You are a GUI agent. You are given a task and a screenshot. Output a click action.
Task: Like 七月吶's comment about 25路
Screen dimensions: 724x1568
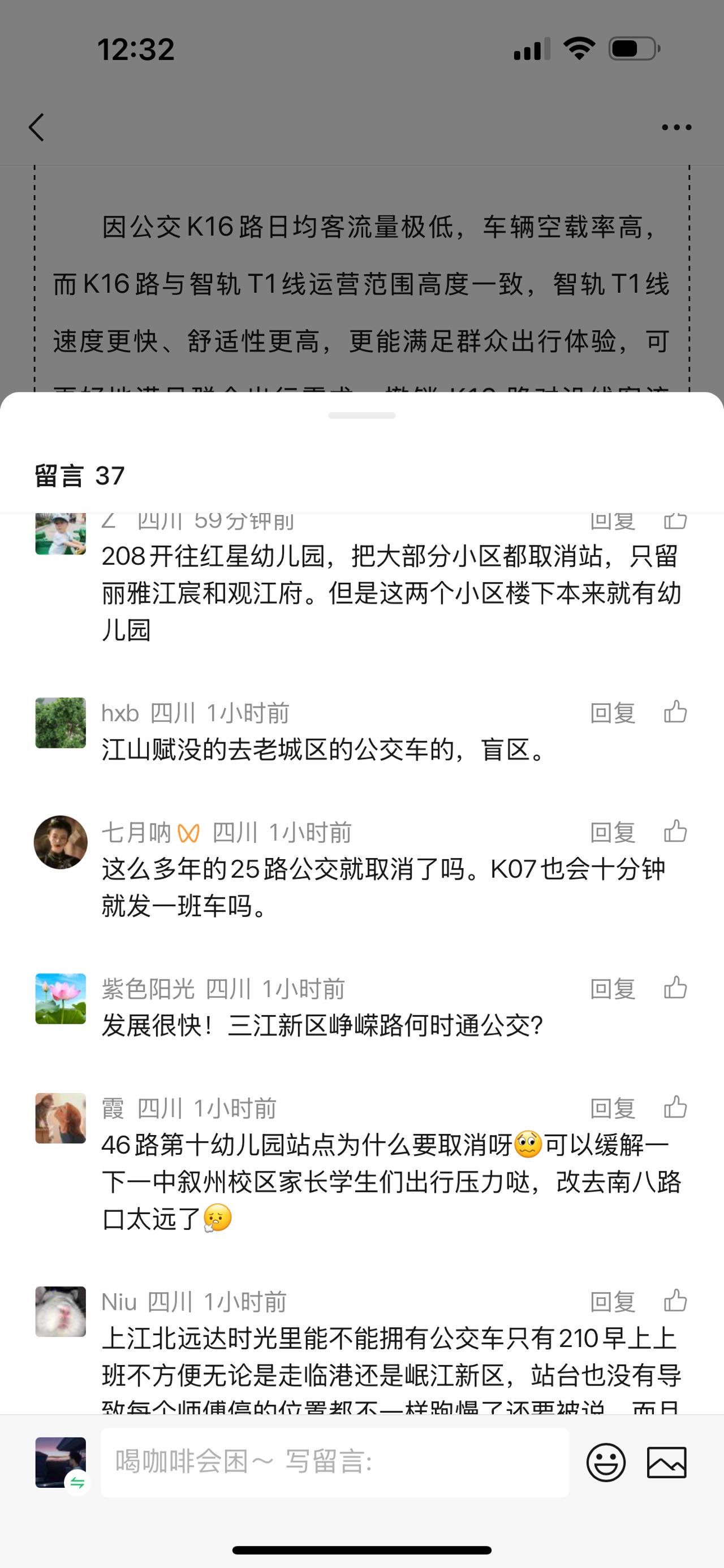pyautogui.click(x=675, y=831)
